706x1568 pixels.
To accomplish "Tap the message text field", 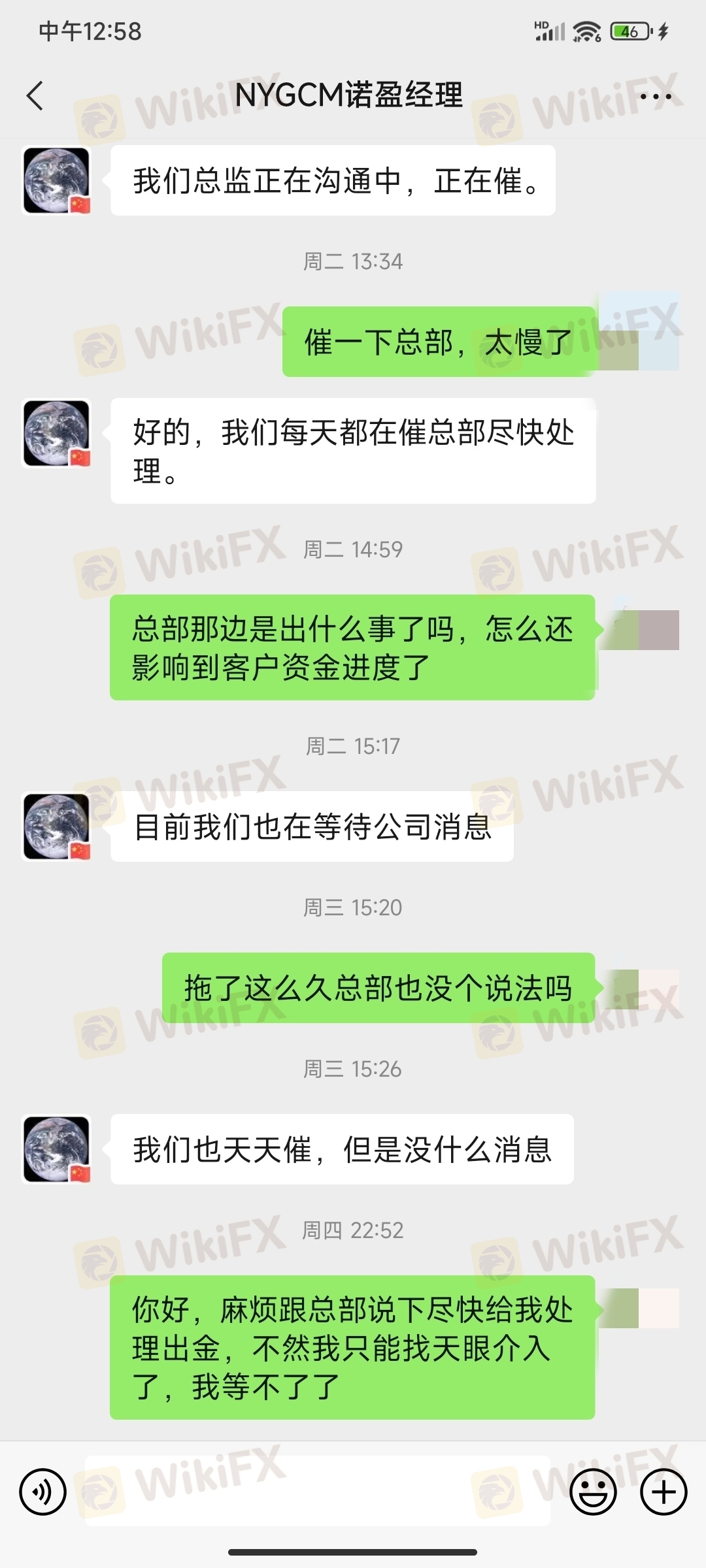I will 318,1491.
